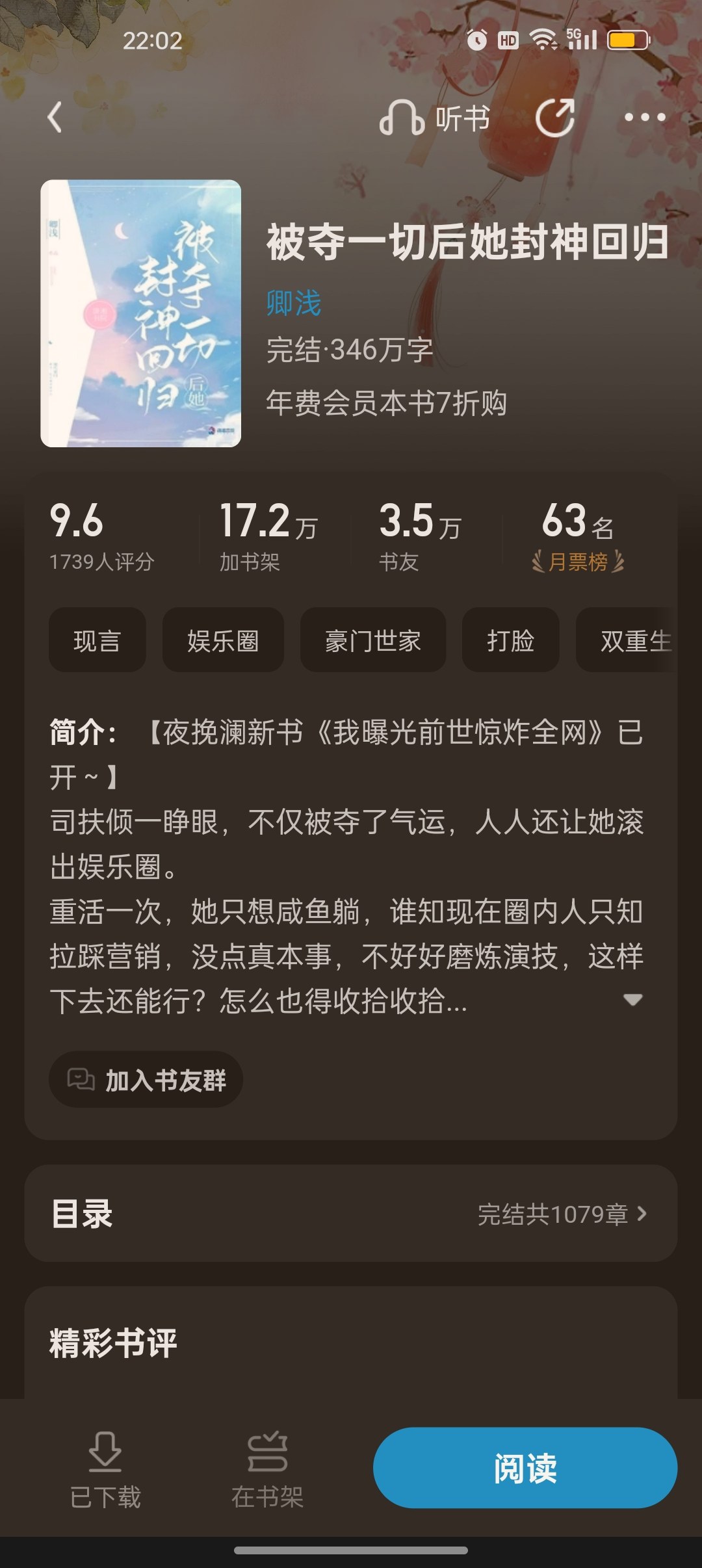Select the 现言 tag
702x1568 pixels.
[97, 640]
